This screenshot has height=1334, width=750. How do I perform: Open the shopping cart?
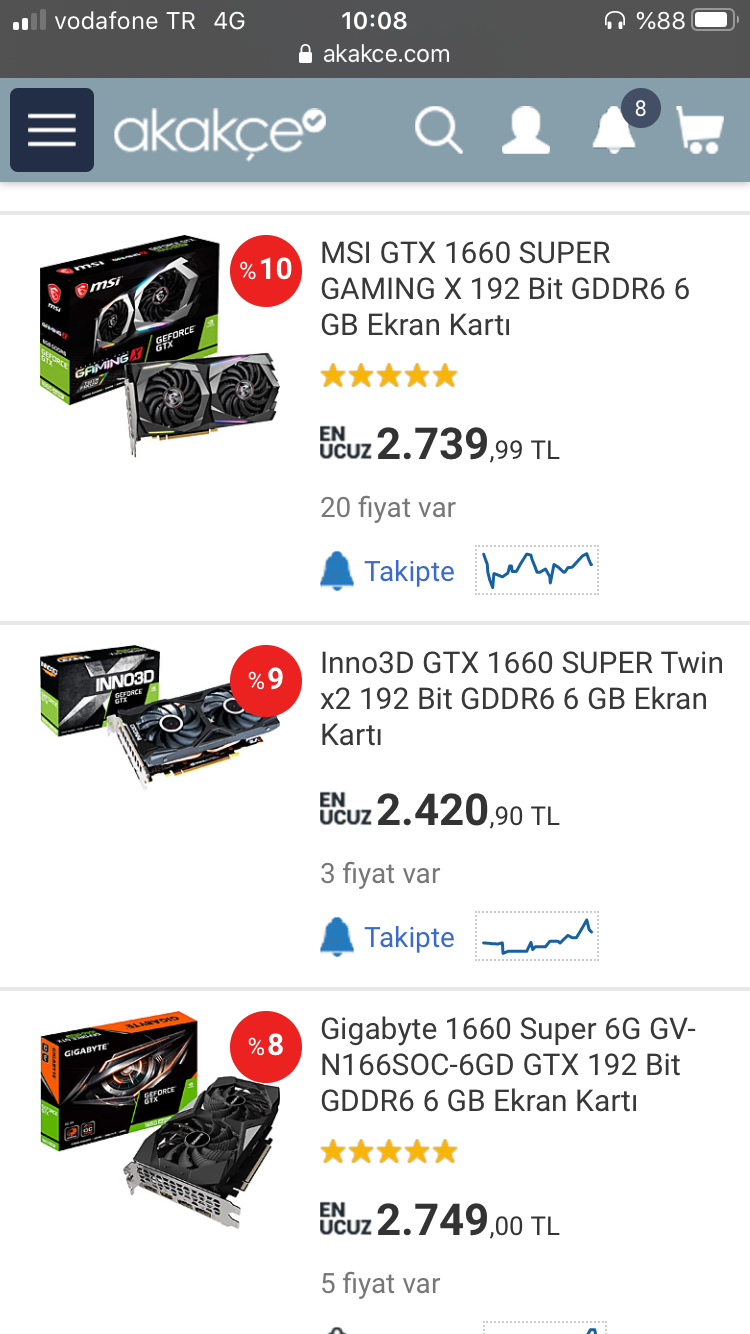(700, 130)
